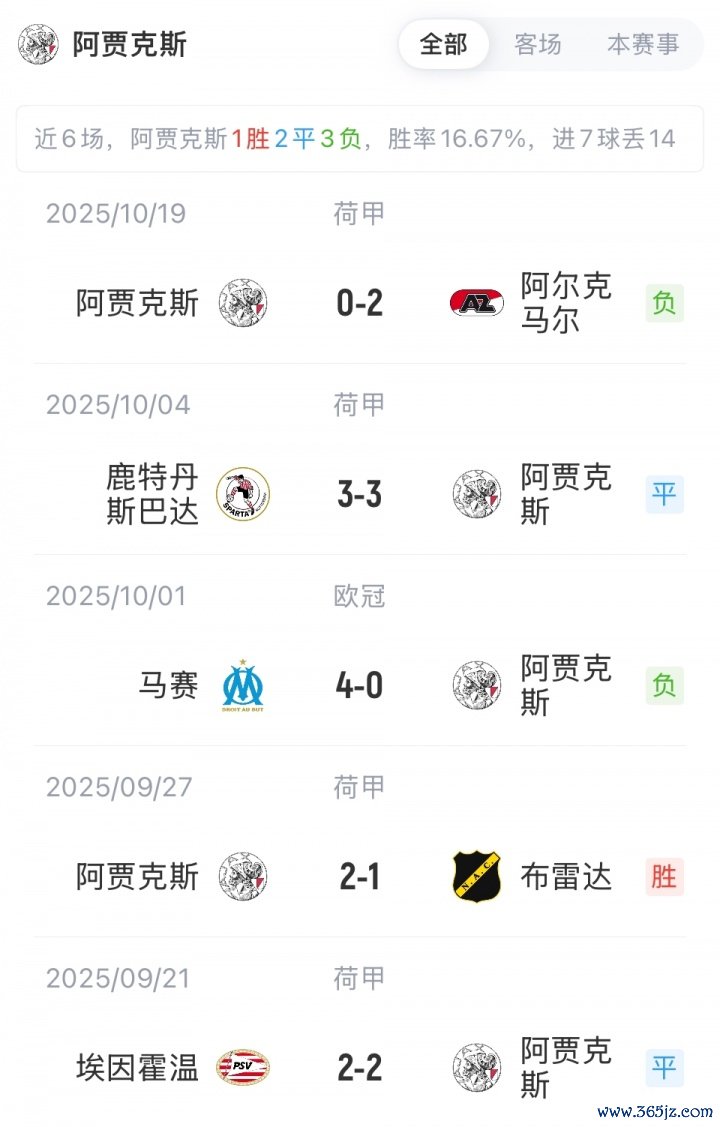Viewport: 720px width, 1127px height.
Task: Switch to the 客场 tab
Action: pyautogui.click(x=538, y=44)
